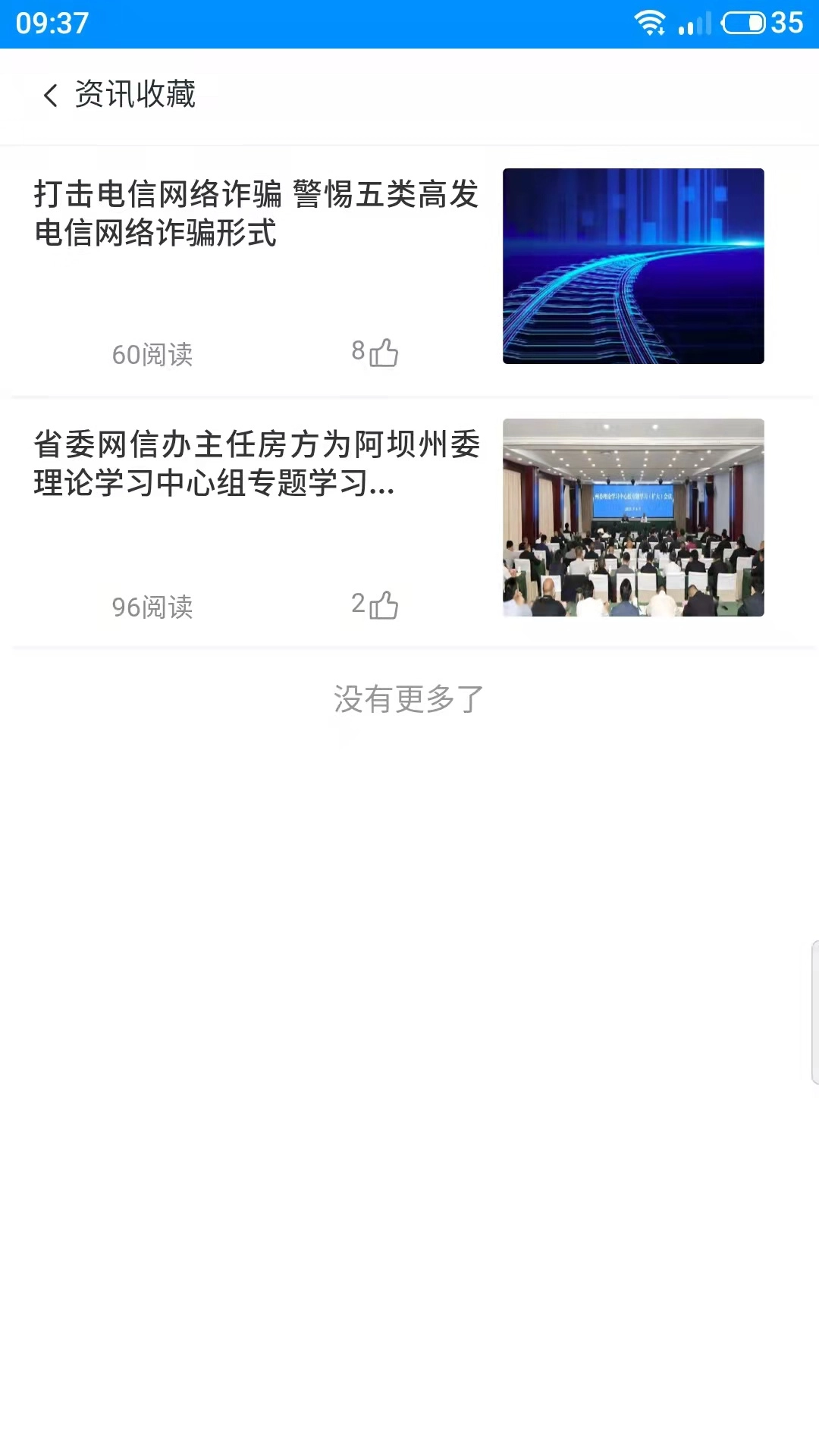Viewport: 819px width, 1456px height.
Task: Open the 60阅读 read-count label
Action: point(153,353)
